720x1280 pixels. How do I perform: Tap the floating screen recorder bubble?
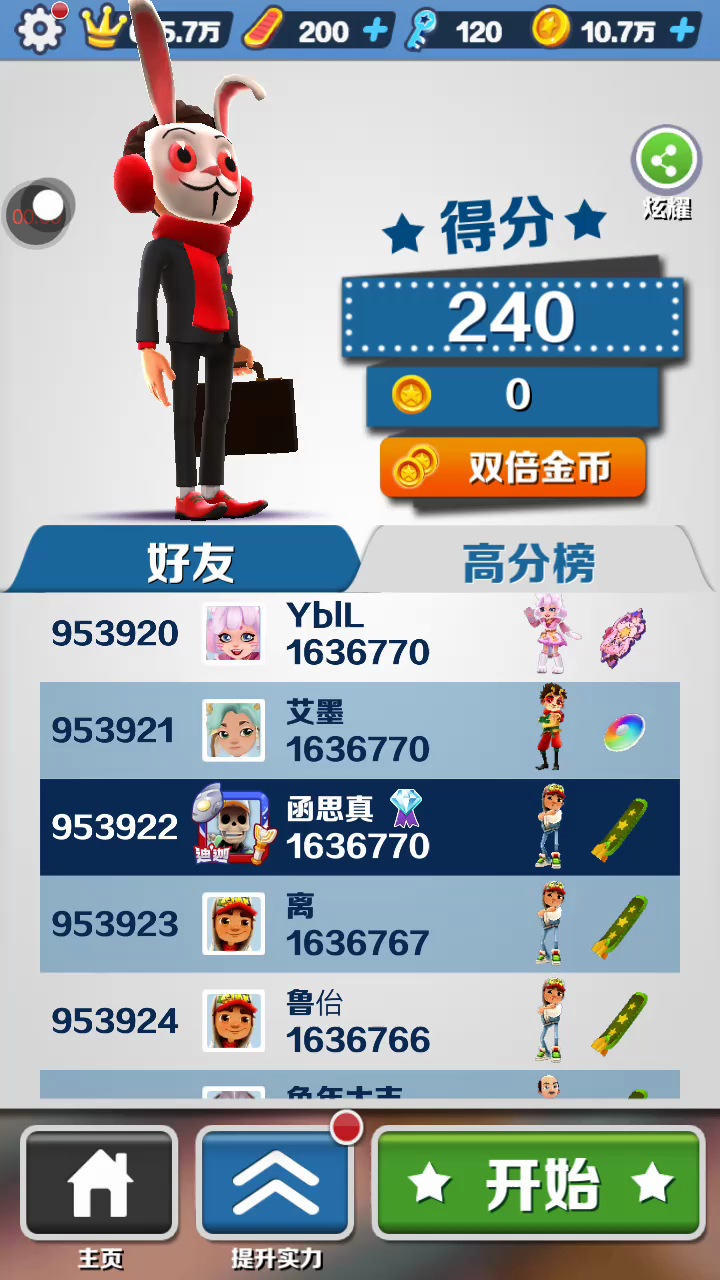coord(40,212)
